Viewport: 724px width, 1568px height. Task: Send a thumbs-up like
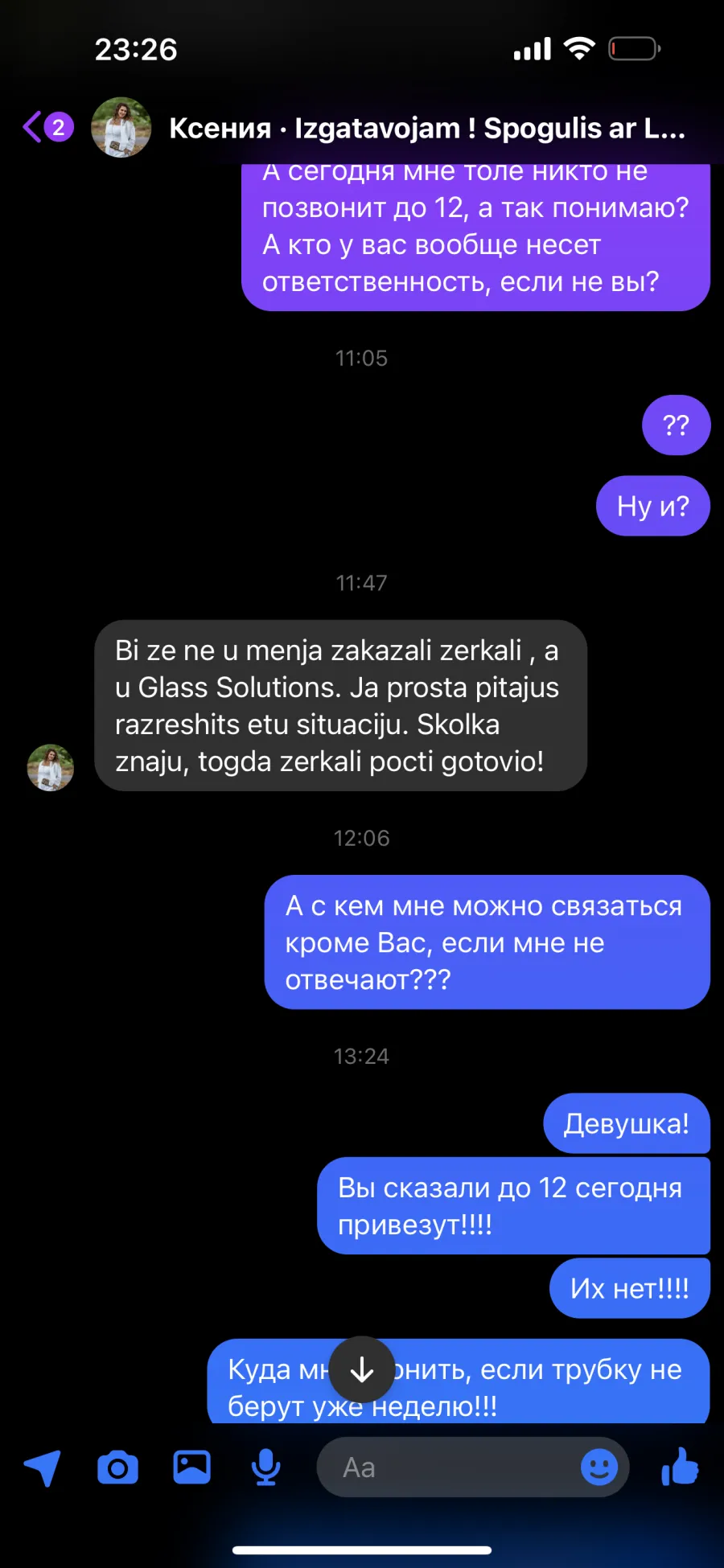[x=680, y=1466]
